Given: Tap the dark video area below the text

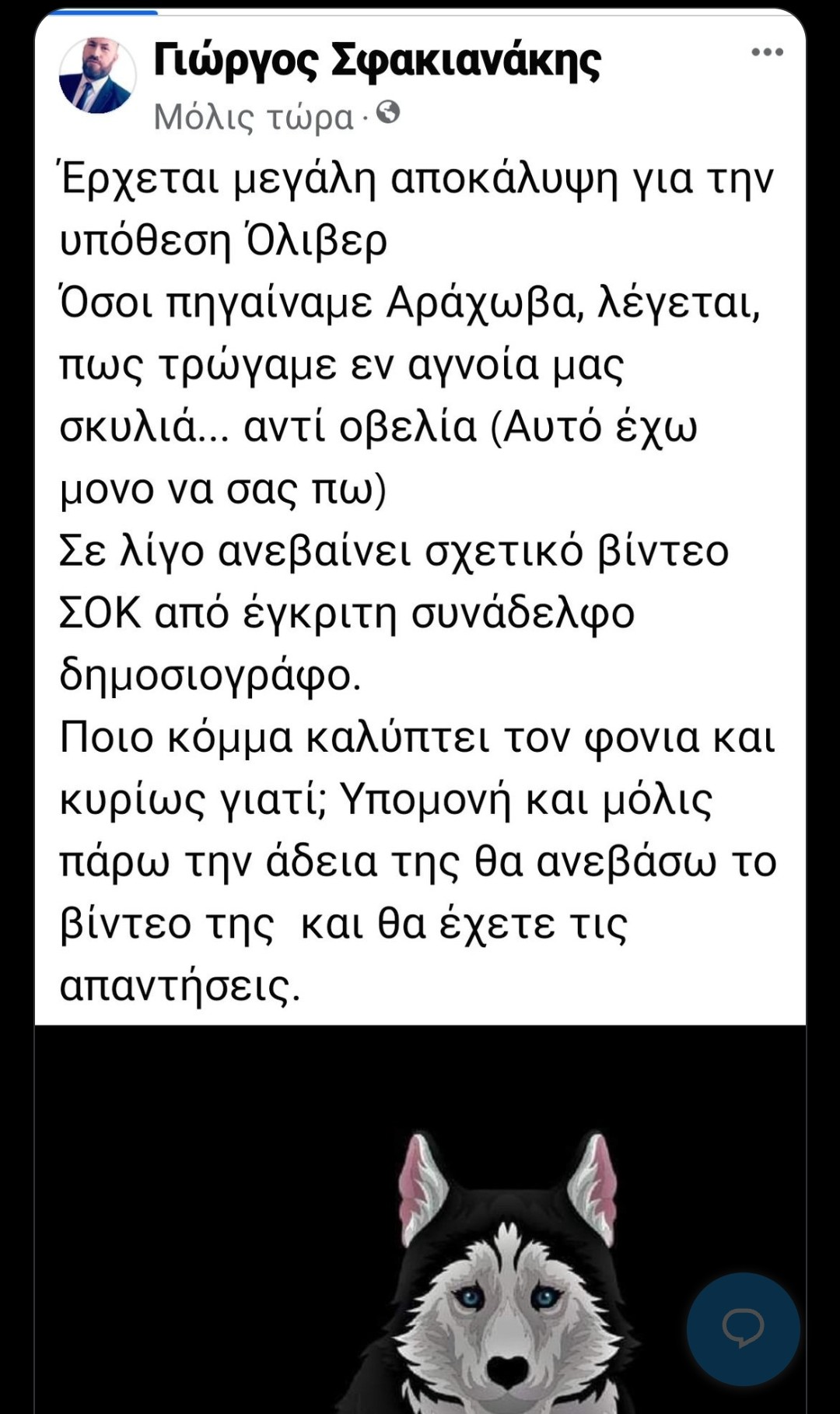Looking at the screenshot, I should coord(311,1105).
